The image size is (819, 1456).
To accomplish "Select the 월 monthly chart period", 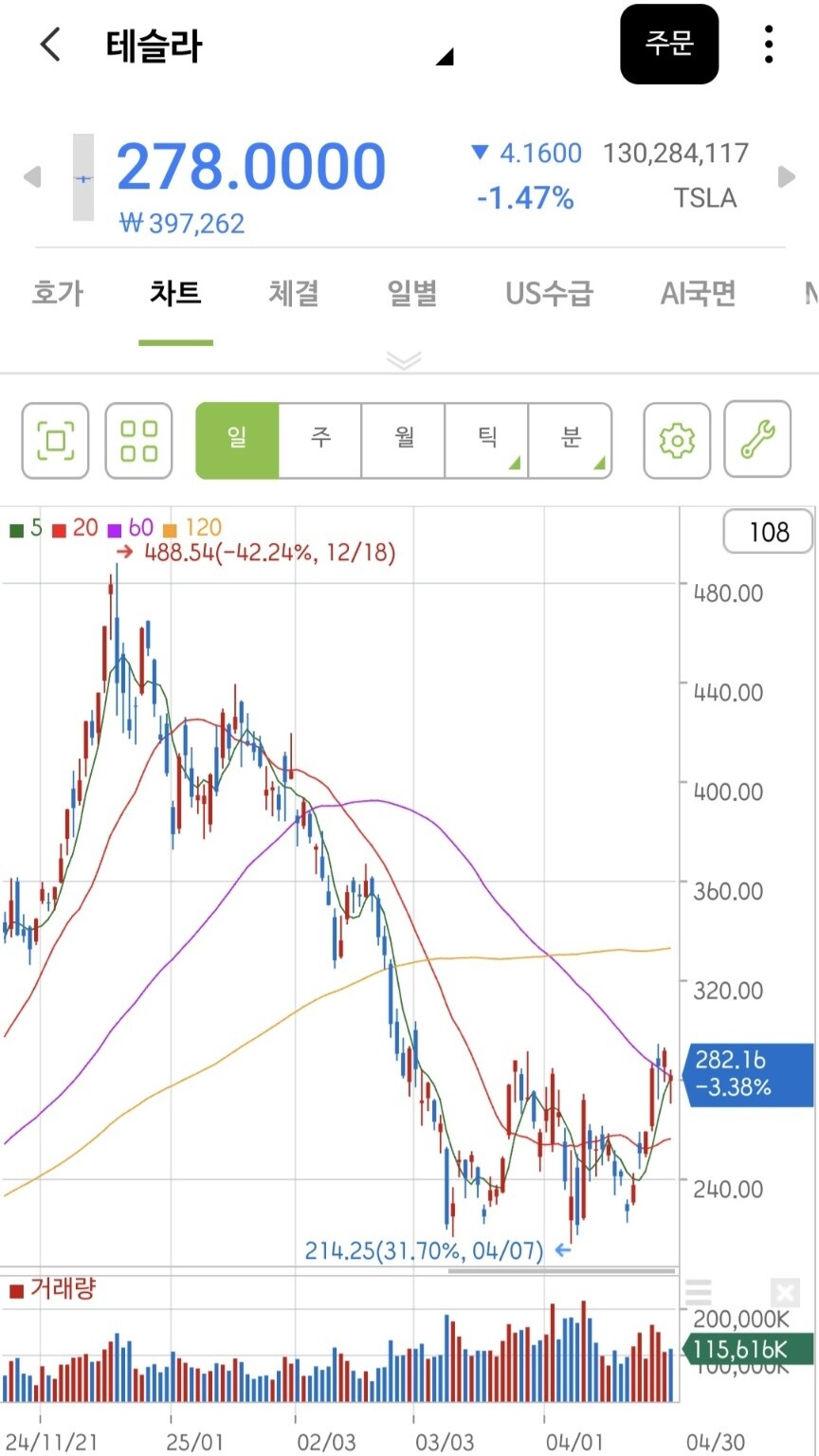I will click(x=404, y=441).
